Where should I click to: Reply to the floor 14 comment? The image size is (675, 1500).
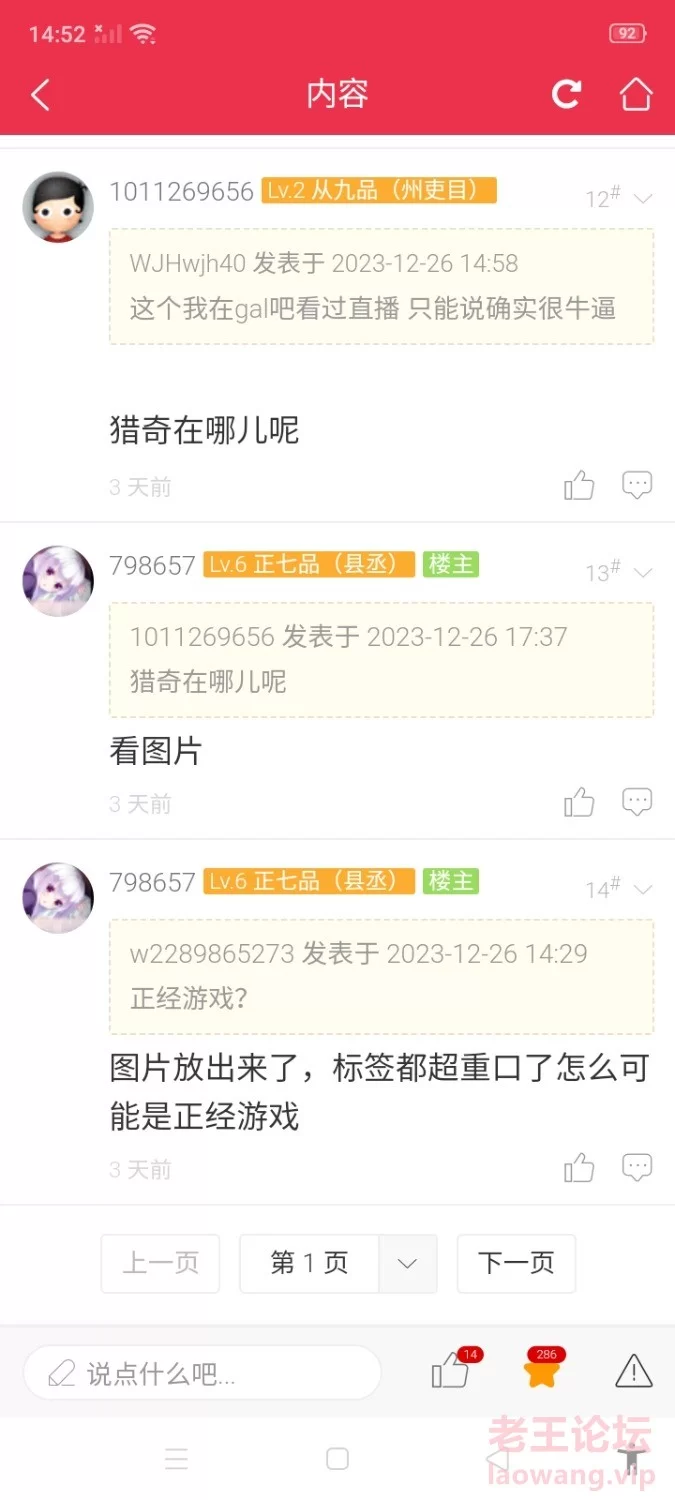[x=637, y=1167]
